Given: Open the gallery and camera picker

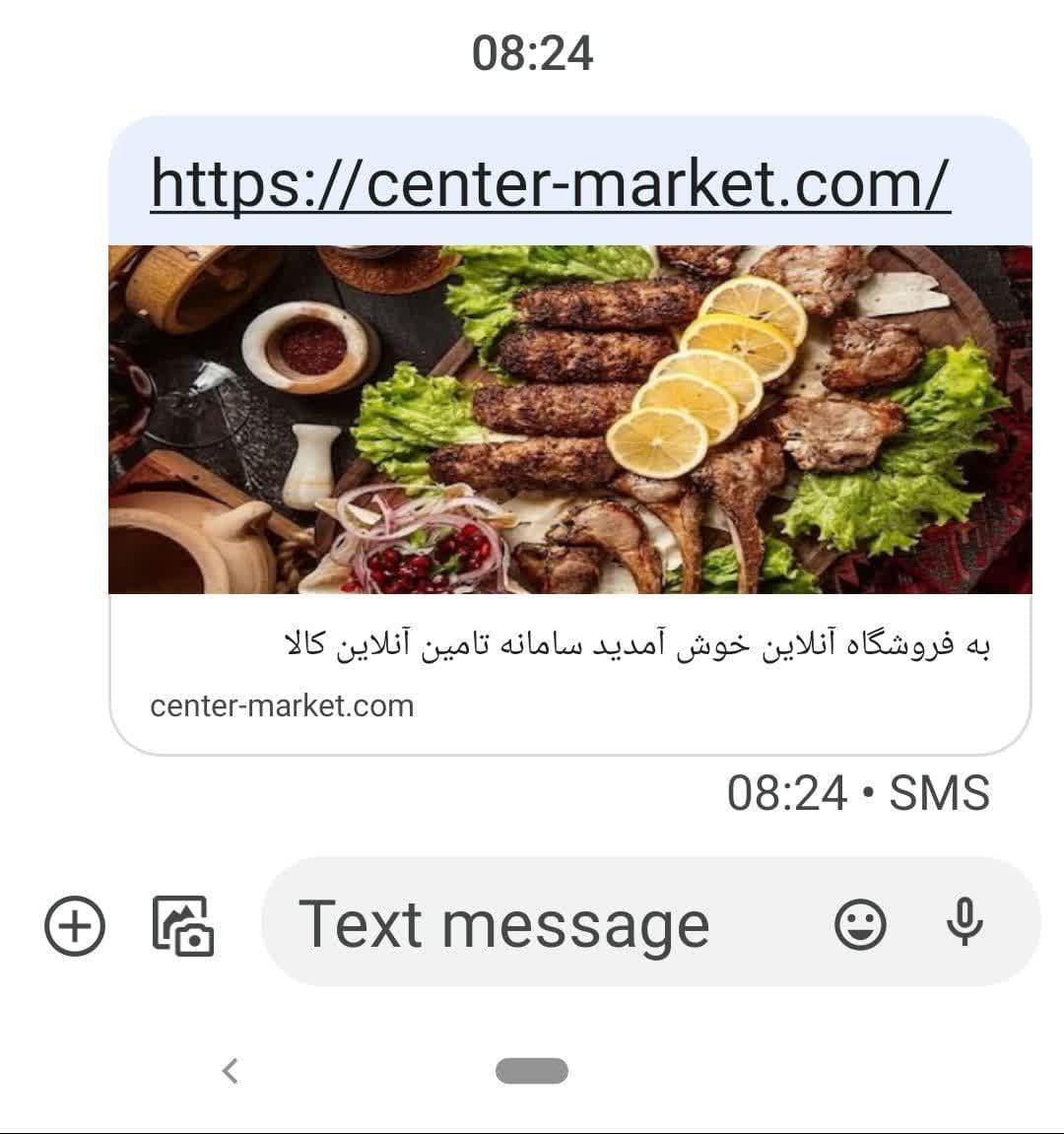Looking at the screenshot, I should (183, 926).
